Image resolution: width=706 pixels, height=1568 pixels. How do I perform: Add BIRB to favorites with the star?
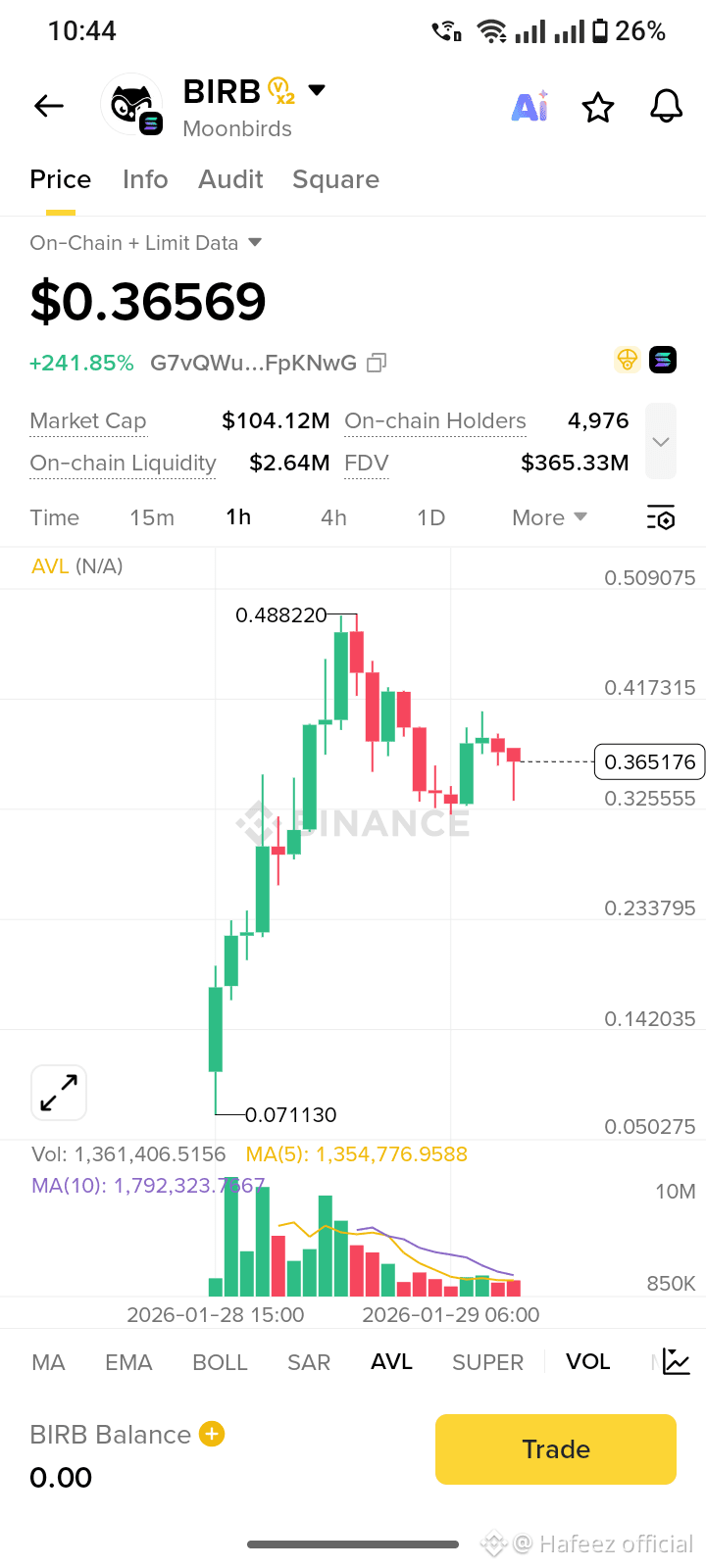[x=598, y=107]
